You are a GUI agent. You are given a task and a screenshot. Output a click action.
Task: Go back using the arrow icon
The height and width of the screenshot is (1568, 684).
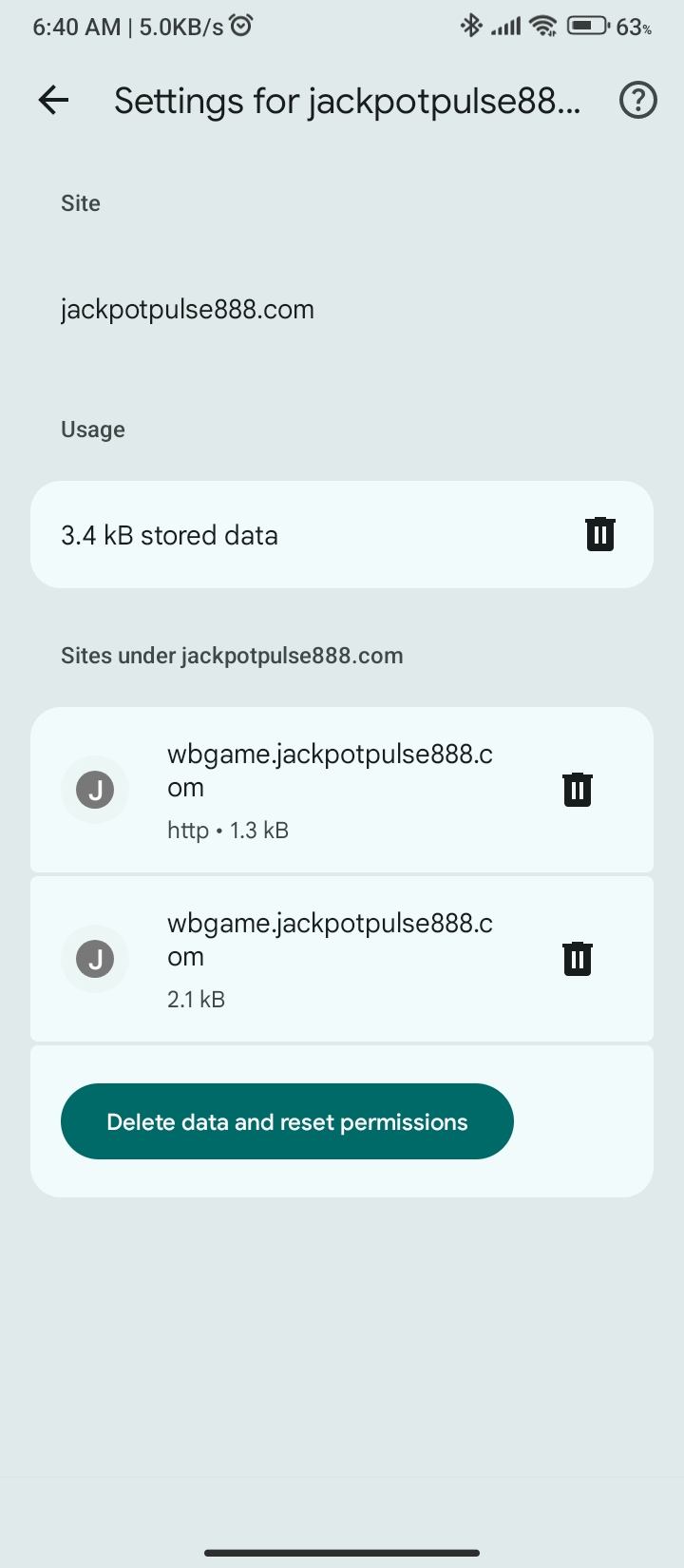pos(54,100)
